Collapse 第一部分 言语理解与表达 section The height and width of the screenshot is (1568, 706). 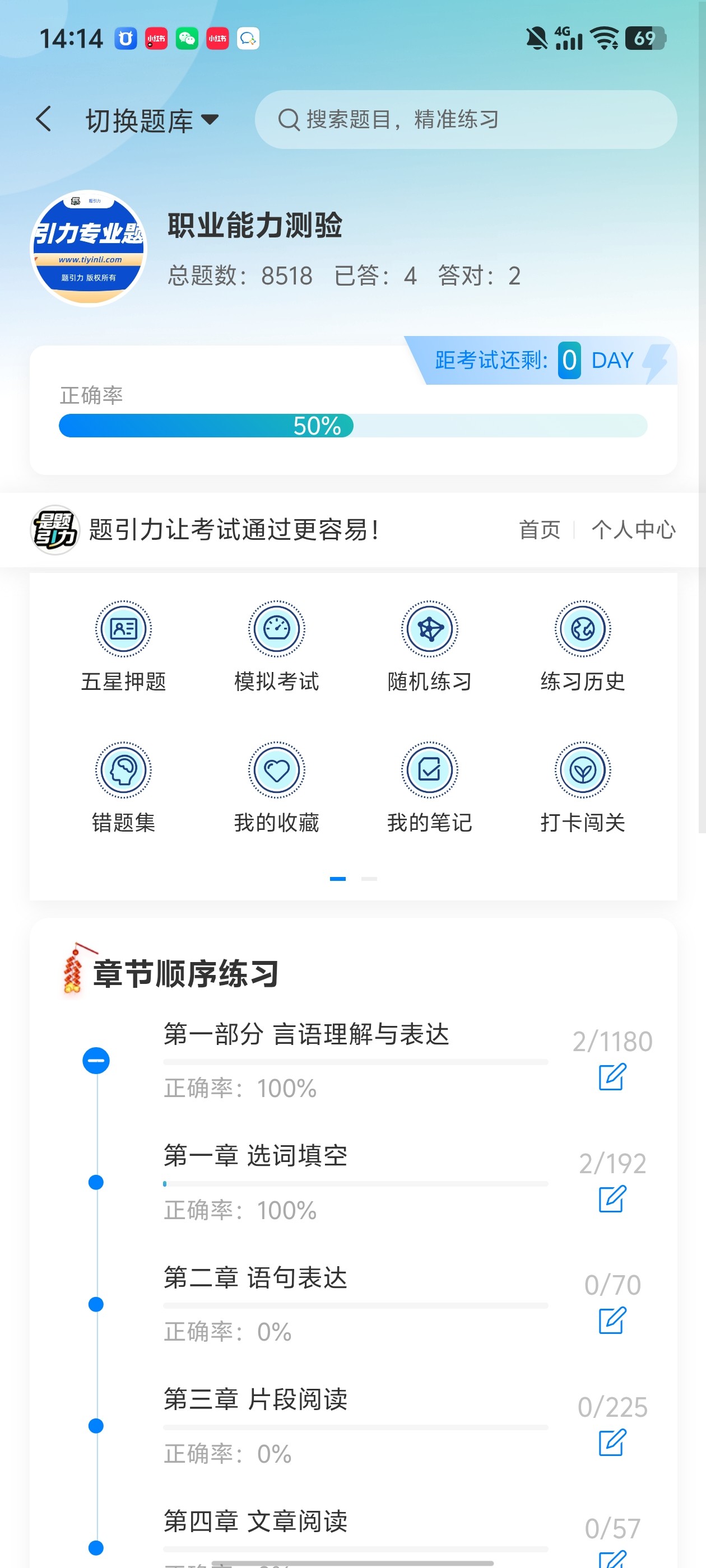[x=96, y=1060]
